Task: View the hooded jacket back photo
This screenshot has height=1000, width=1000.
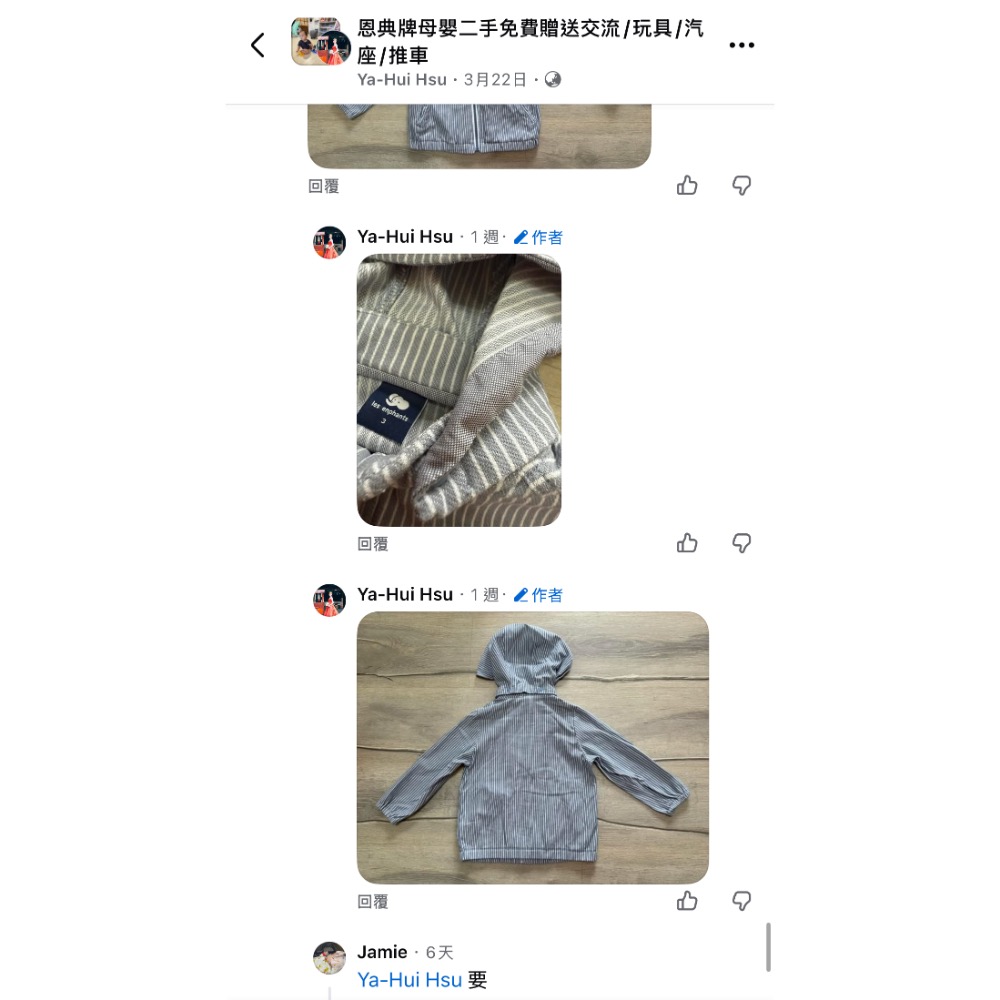Action: coord(532,747)
